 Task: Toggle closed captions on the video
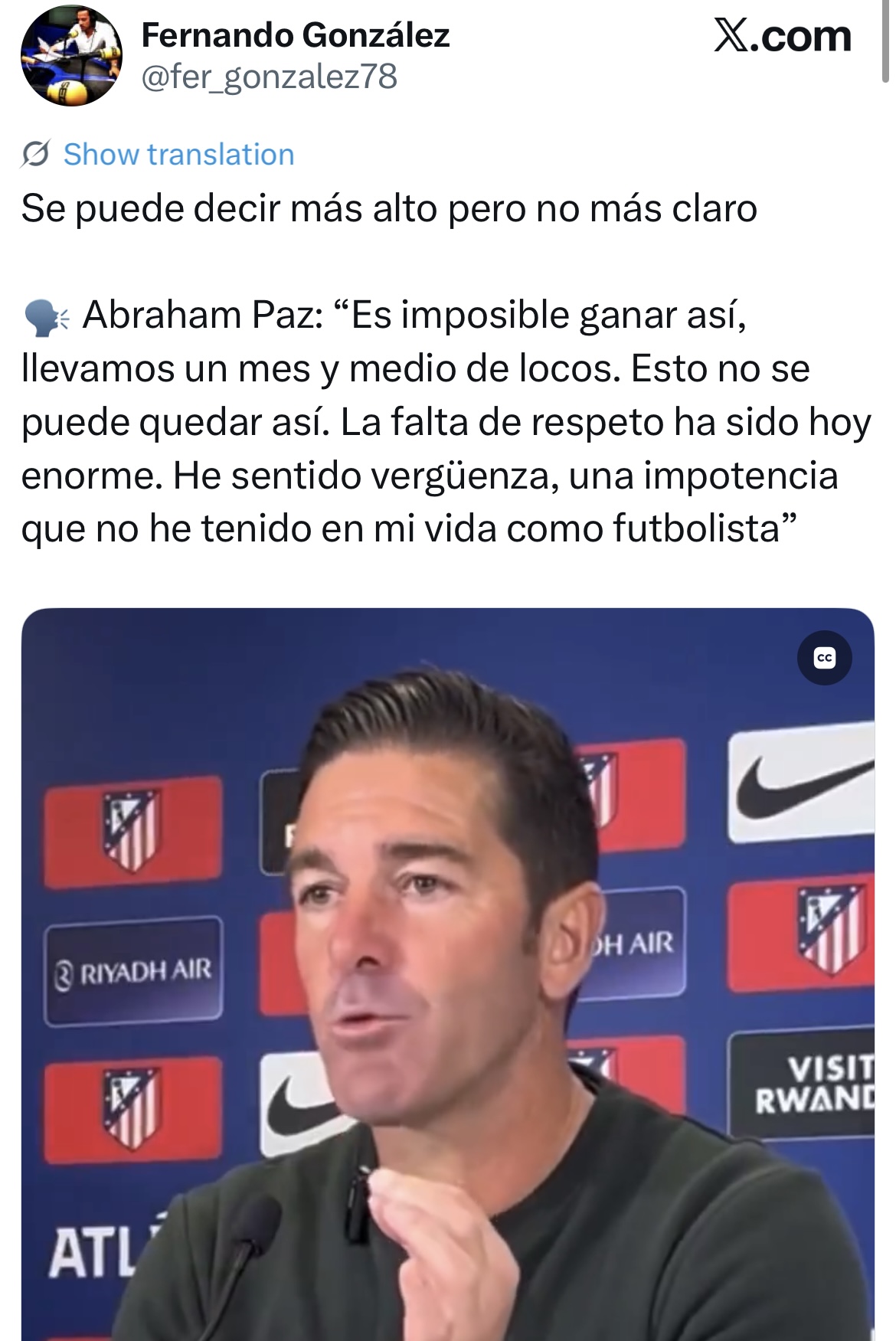tap(824, 658)
